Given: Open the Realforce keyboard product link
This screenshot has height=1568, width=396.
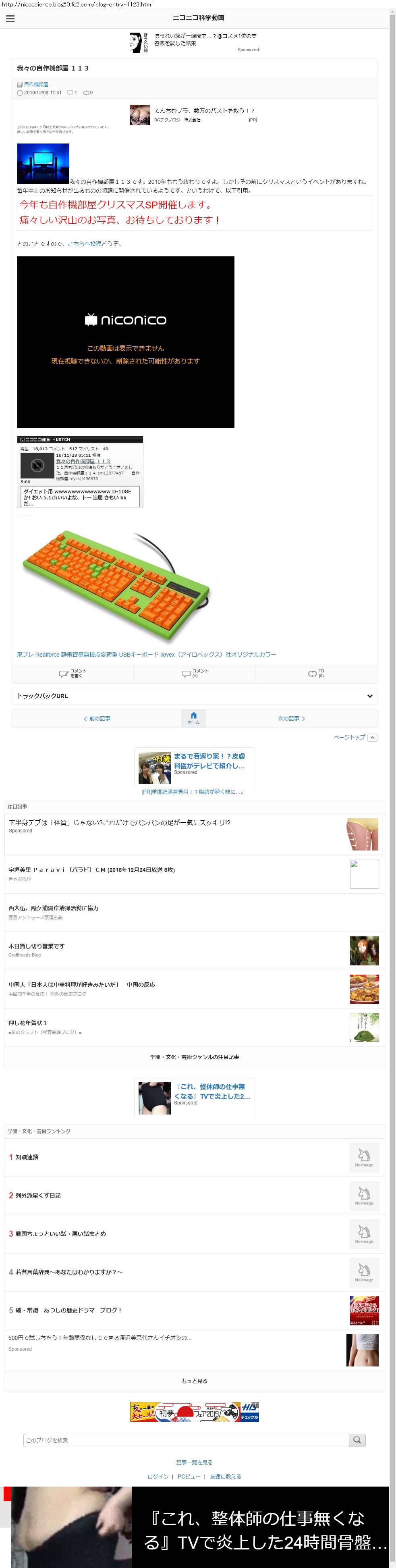Looking at the screenshot, I should pyautogui.click(x=146, y=654).
